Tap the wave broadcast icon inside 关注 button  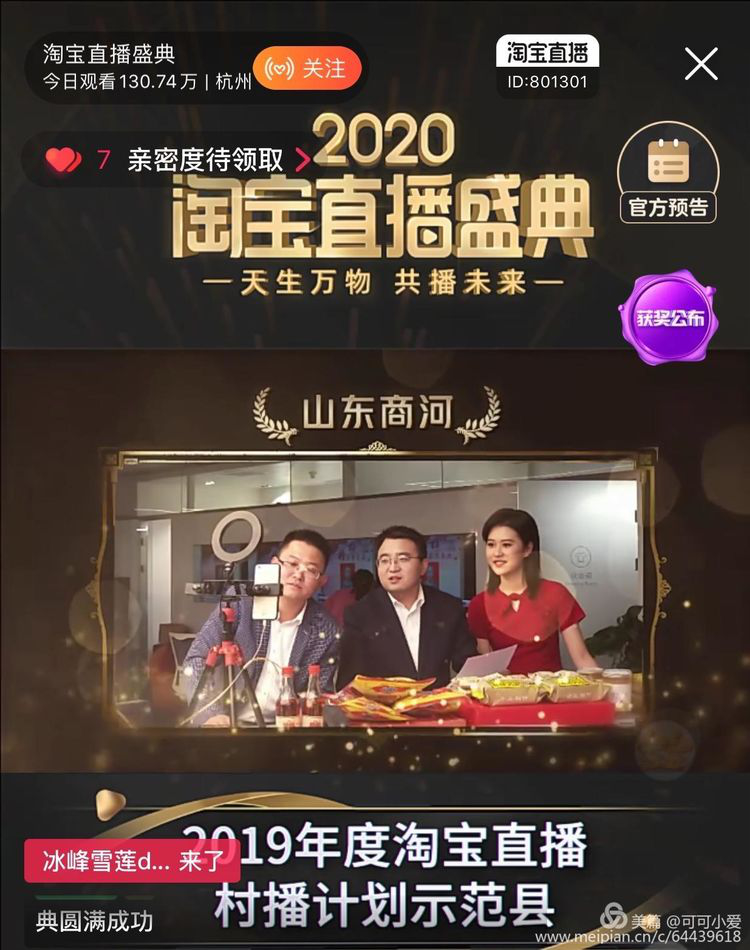[279, 66]
